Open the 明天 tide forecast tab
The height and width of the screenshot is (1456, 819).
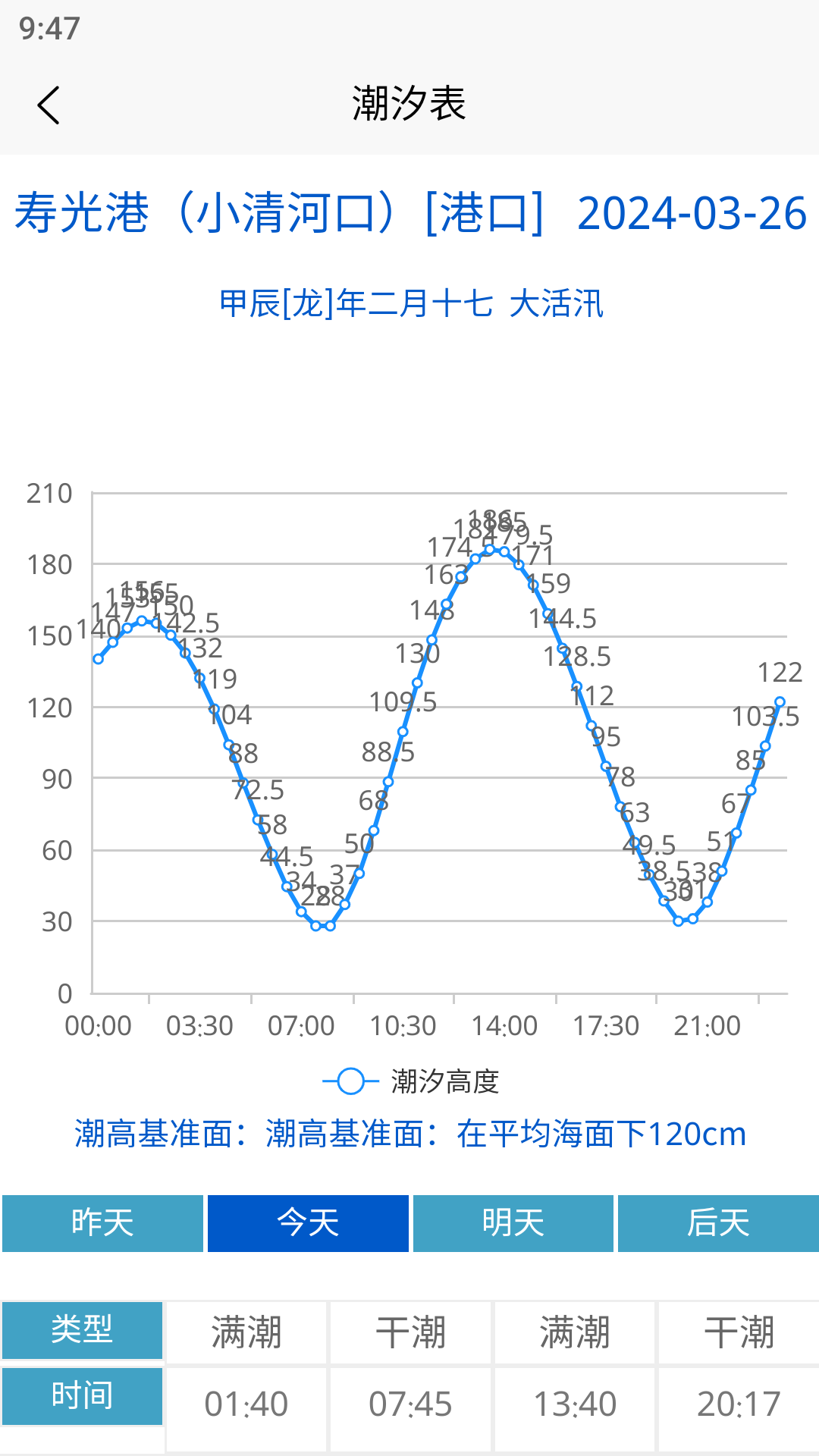tap(513, 1222)
